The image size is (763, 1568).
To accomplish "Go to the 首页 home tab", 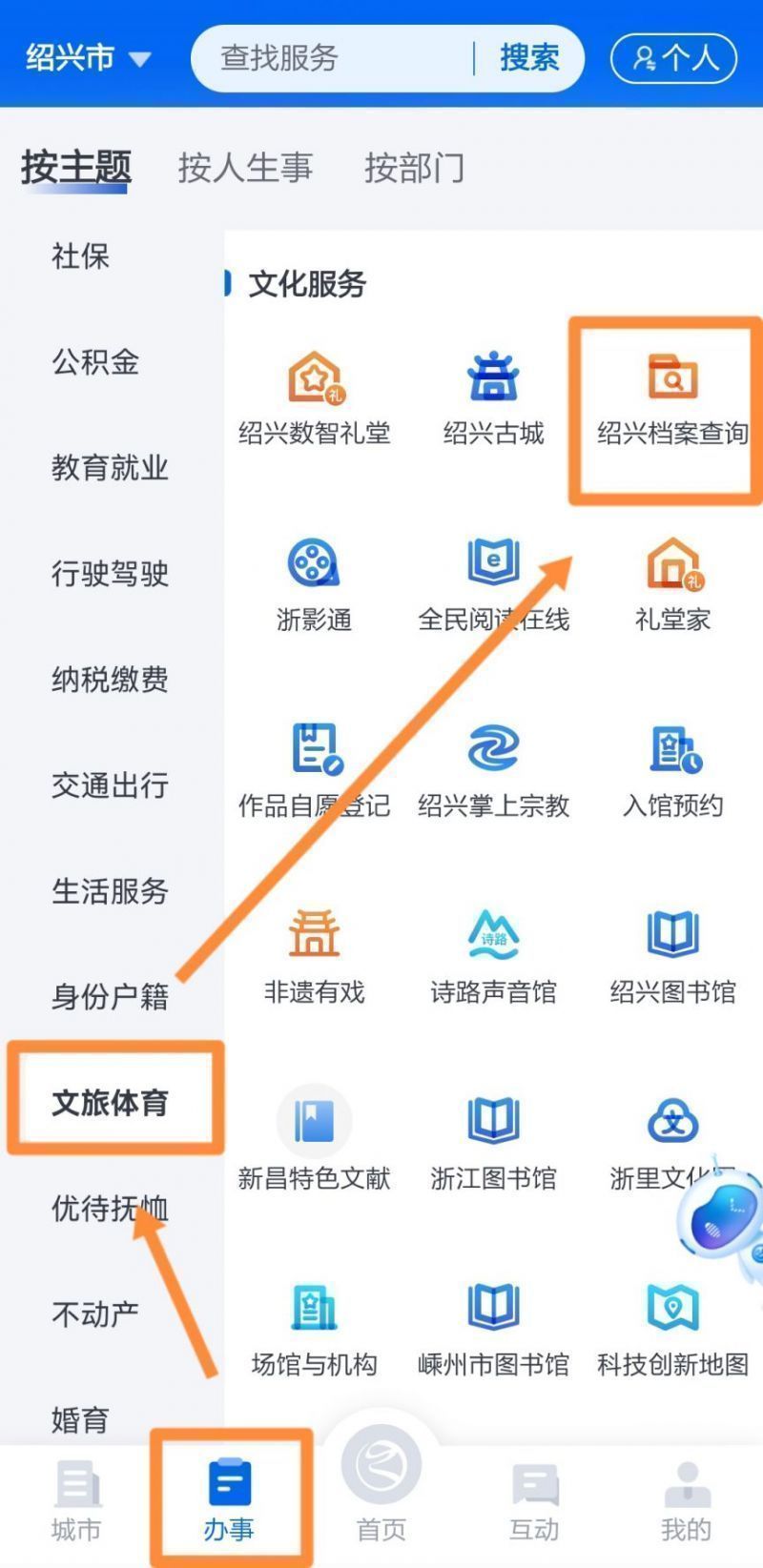I will pos(381,1487).
